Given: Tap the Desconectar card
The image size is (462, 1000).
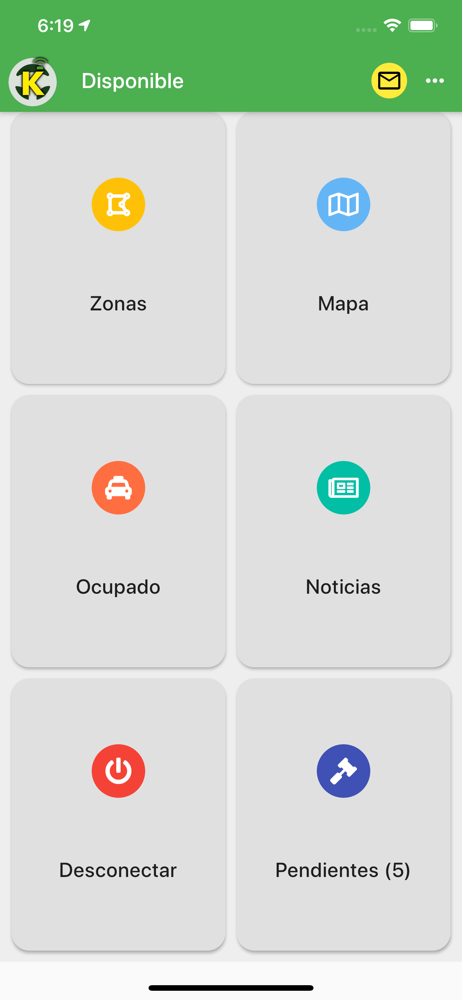Looking at the screenshot, I should (119, 814).
